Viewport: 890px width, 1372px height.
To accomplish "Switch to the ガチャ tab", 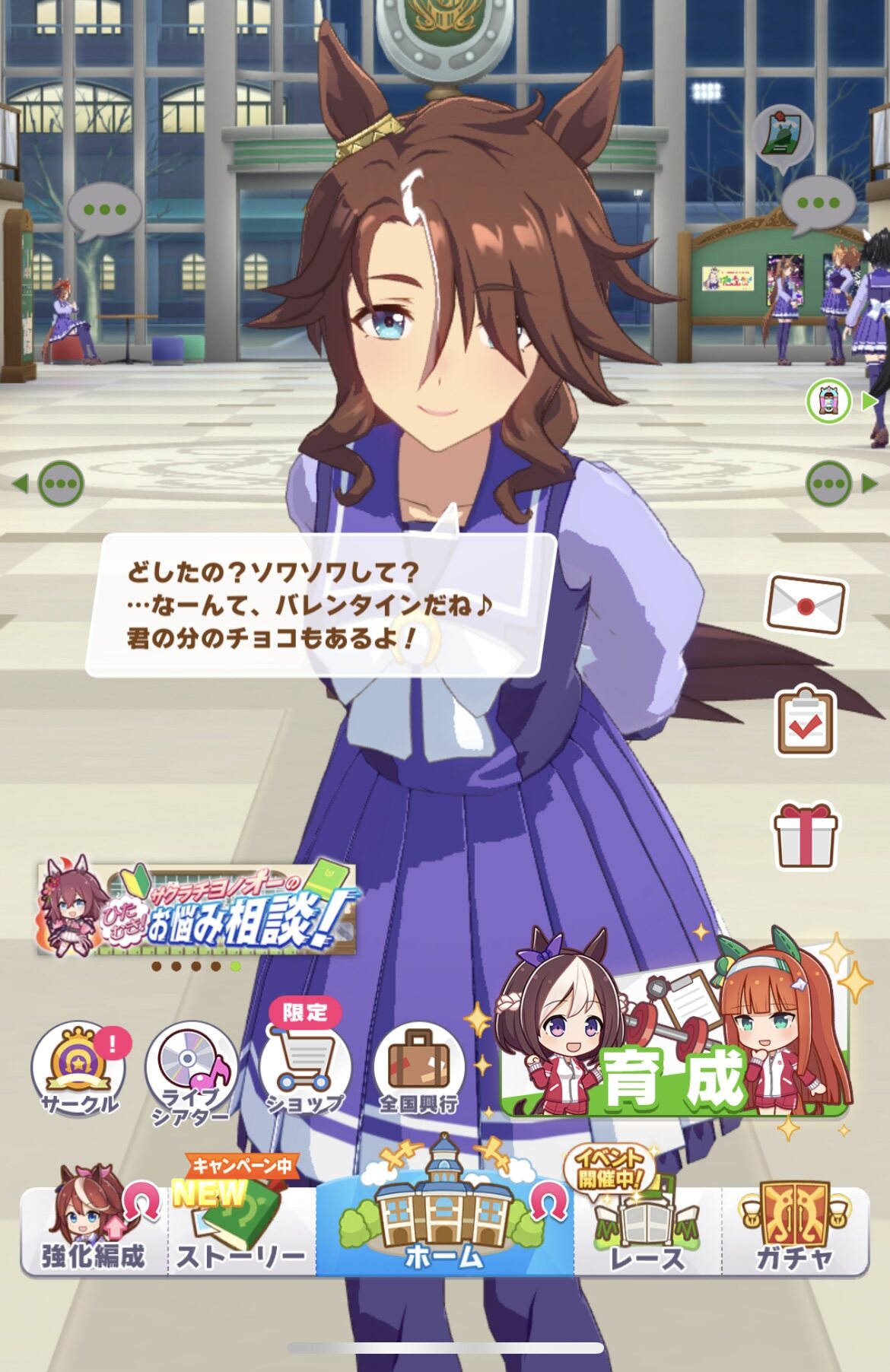I will pyautogui.click(x=795, y=1232).
